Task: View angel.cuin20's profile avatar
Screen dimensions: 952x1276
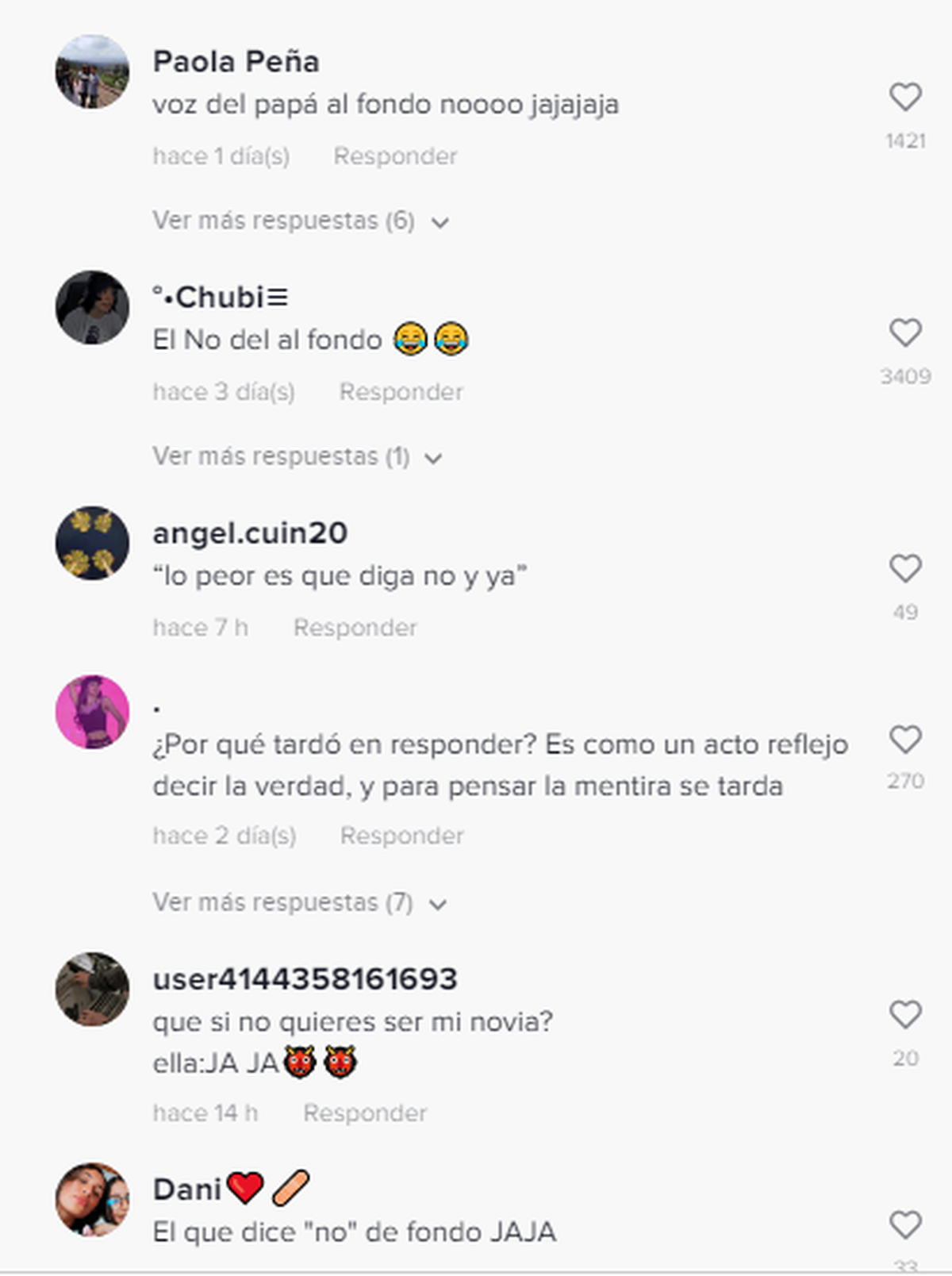Action: 93,544
